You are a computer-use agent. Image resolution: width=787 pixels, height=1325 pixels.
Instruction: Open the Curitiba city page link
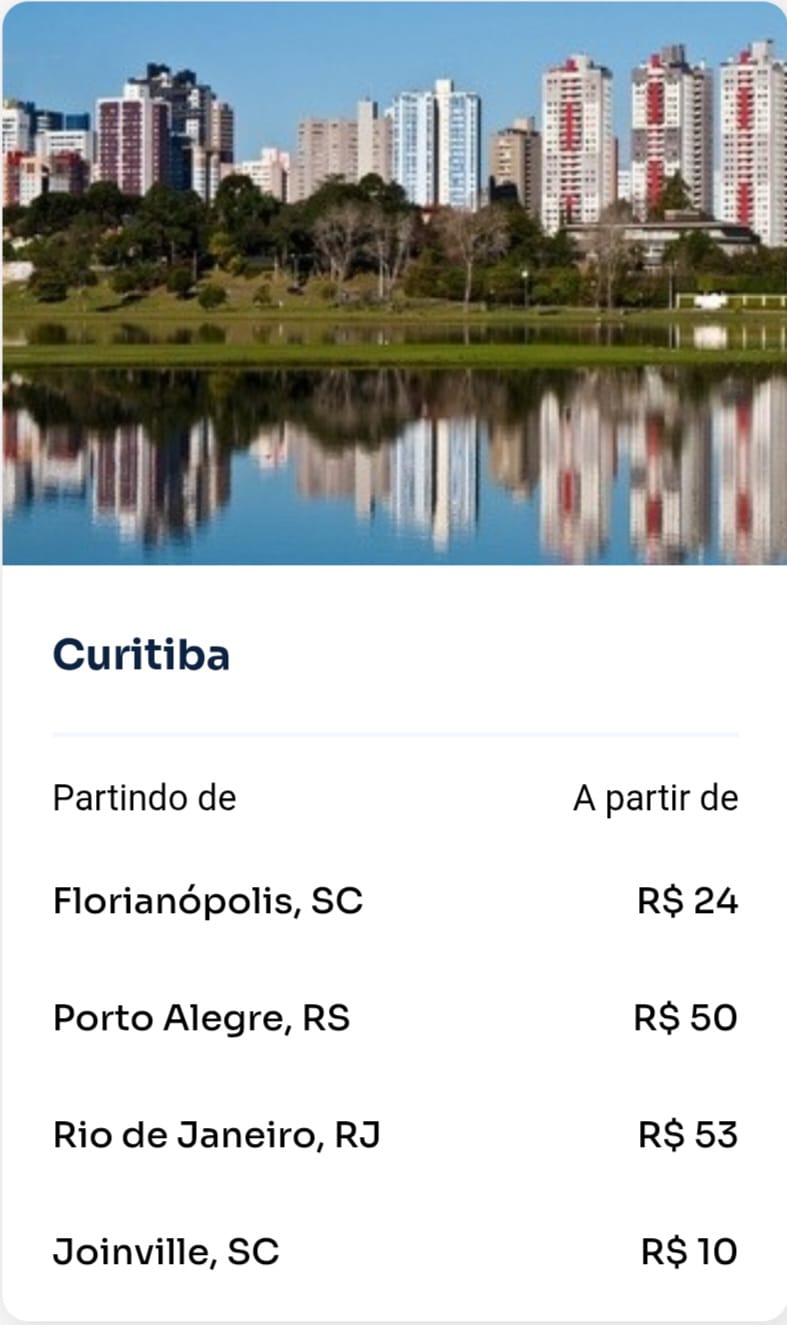(x=143, y=655)
